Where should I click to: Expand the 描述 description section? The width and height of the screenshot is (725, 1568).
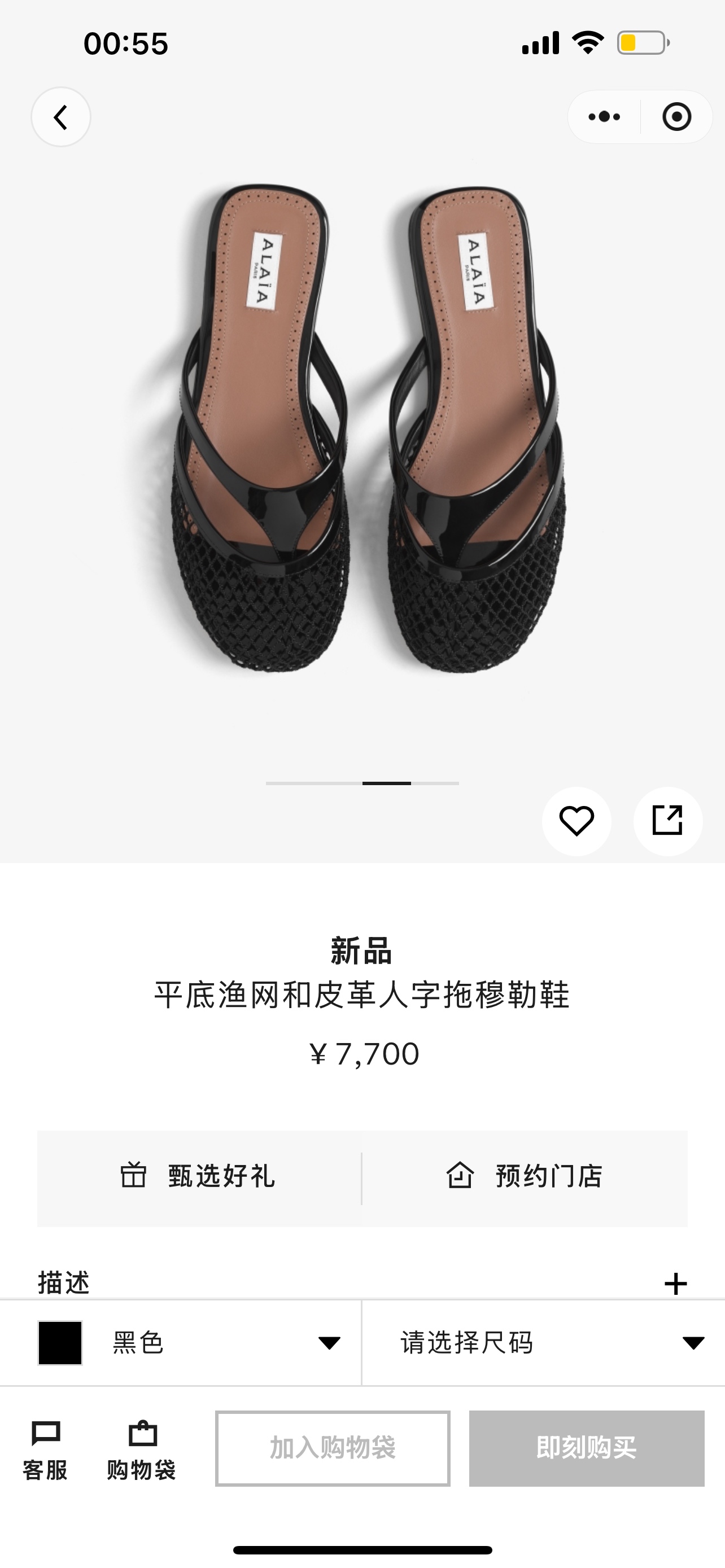coord(675,1283)
